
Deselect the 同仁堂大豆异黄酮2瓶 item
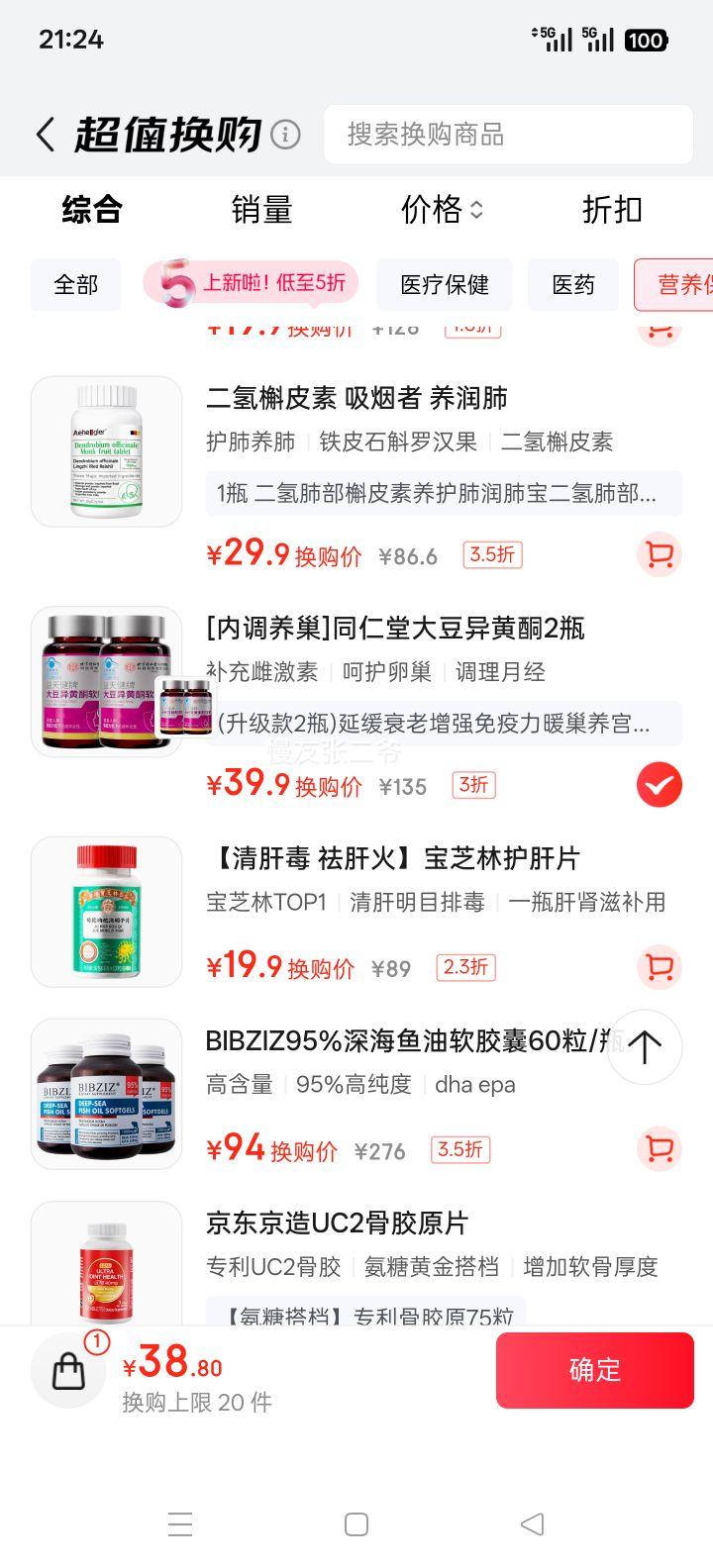click(659, 786)
